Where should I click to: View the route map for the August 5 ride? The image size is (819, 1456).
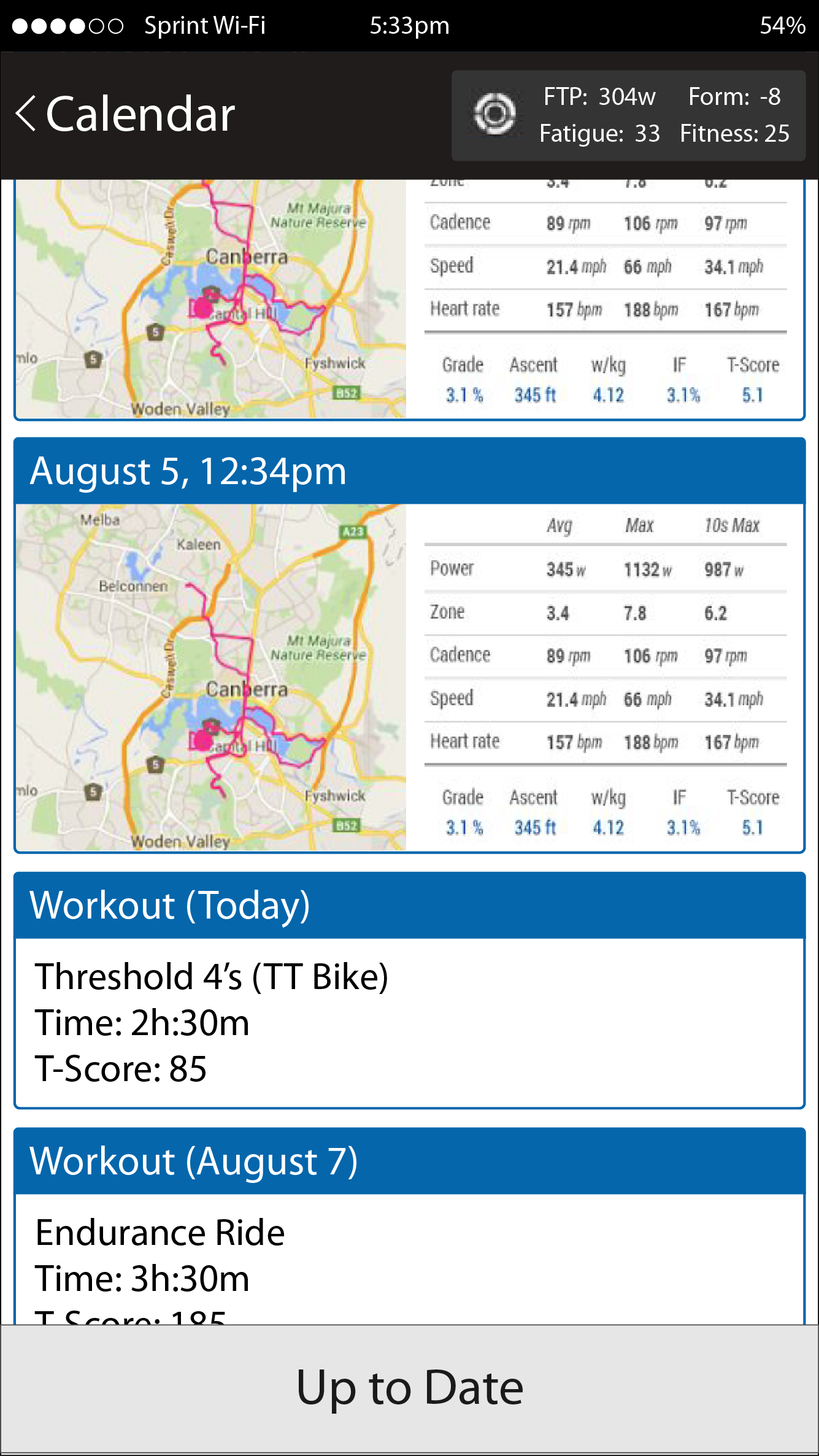tap(211, 677)
